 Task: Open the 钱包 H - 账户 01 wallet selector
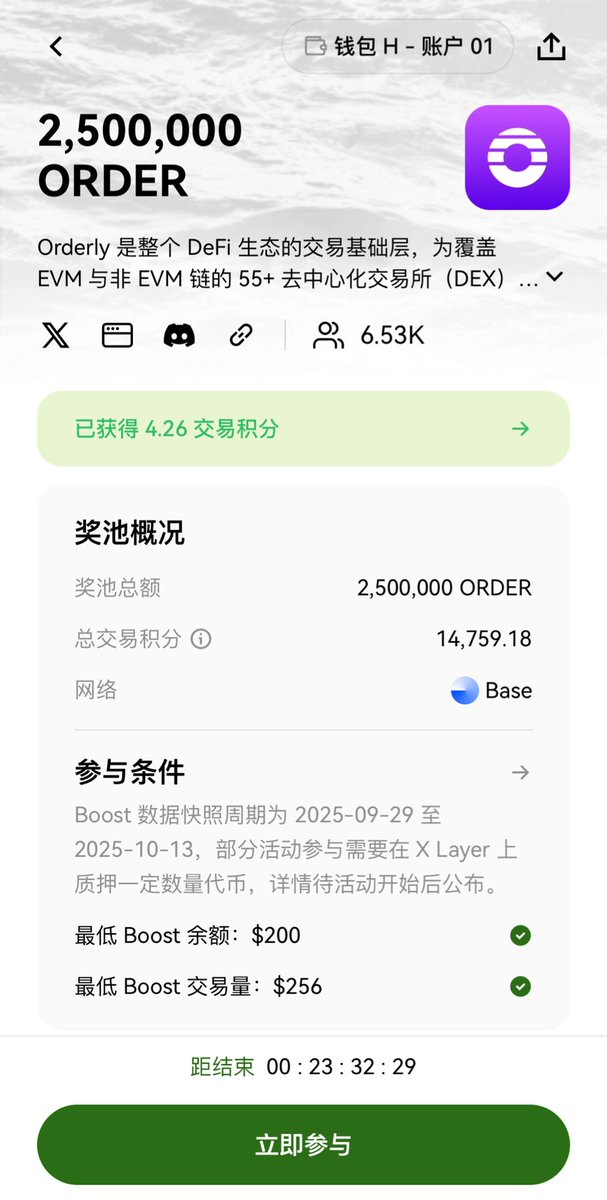(x=398, y=47)
